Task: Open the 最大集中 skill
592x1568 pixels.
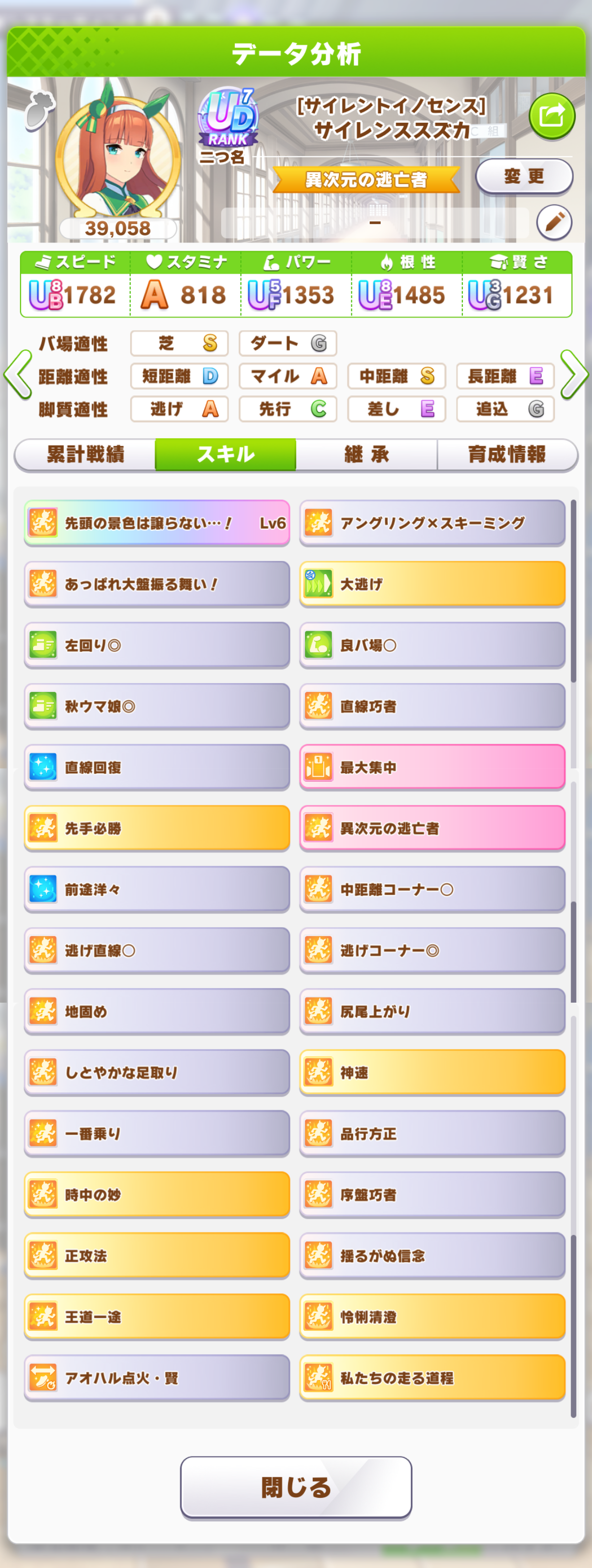Action: [432, 767]
